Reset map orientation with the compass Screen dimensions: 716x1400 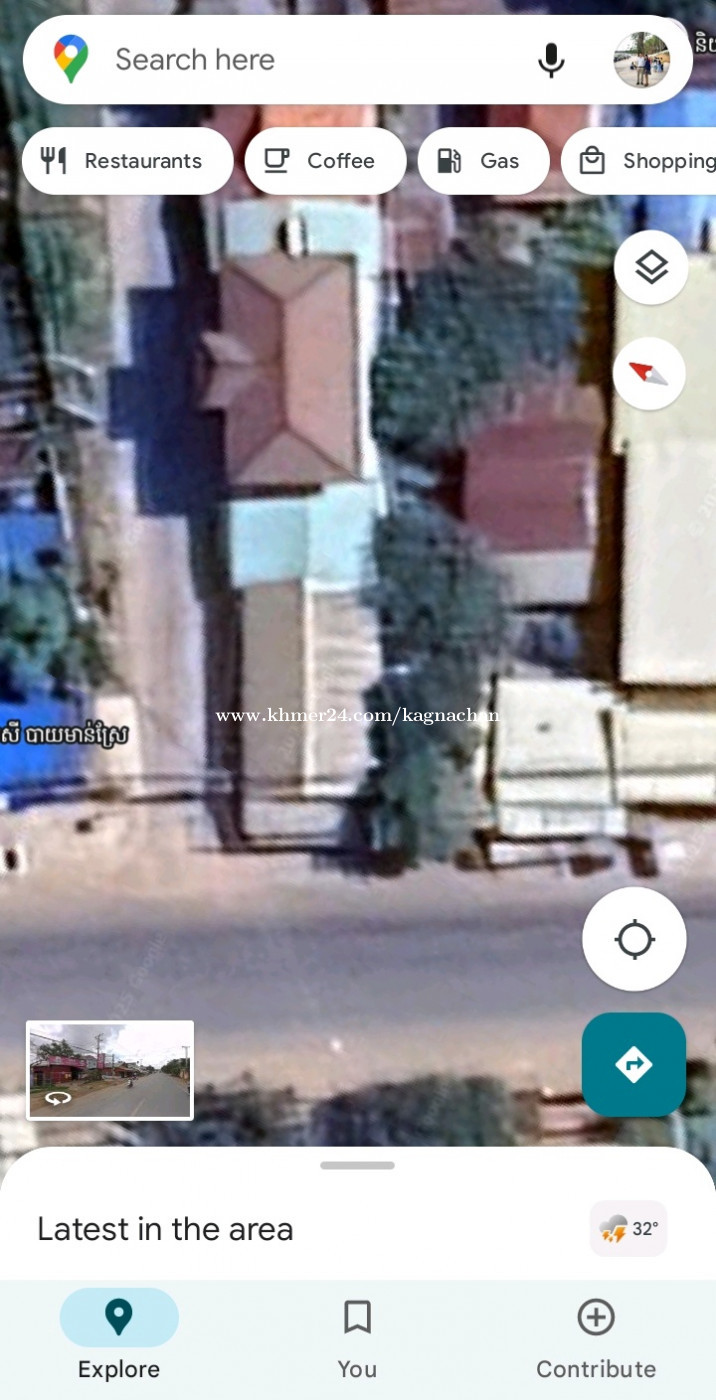(x=649, y=374)
